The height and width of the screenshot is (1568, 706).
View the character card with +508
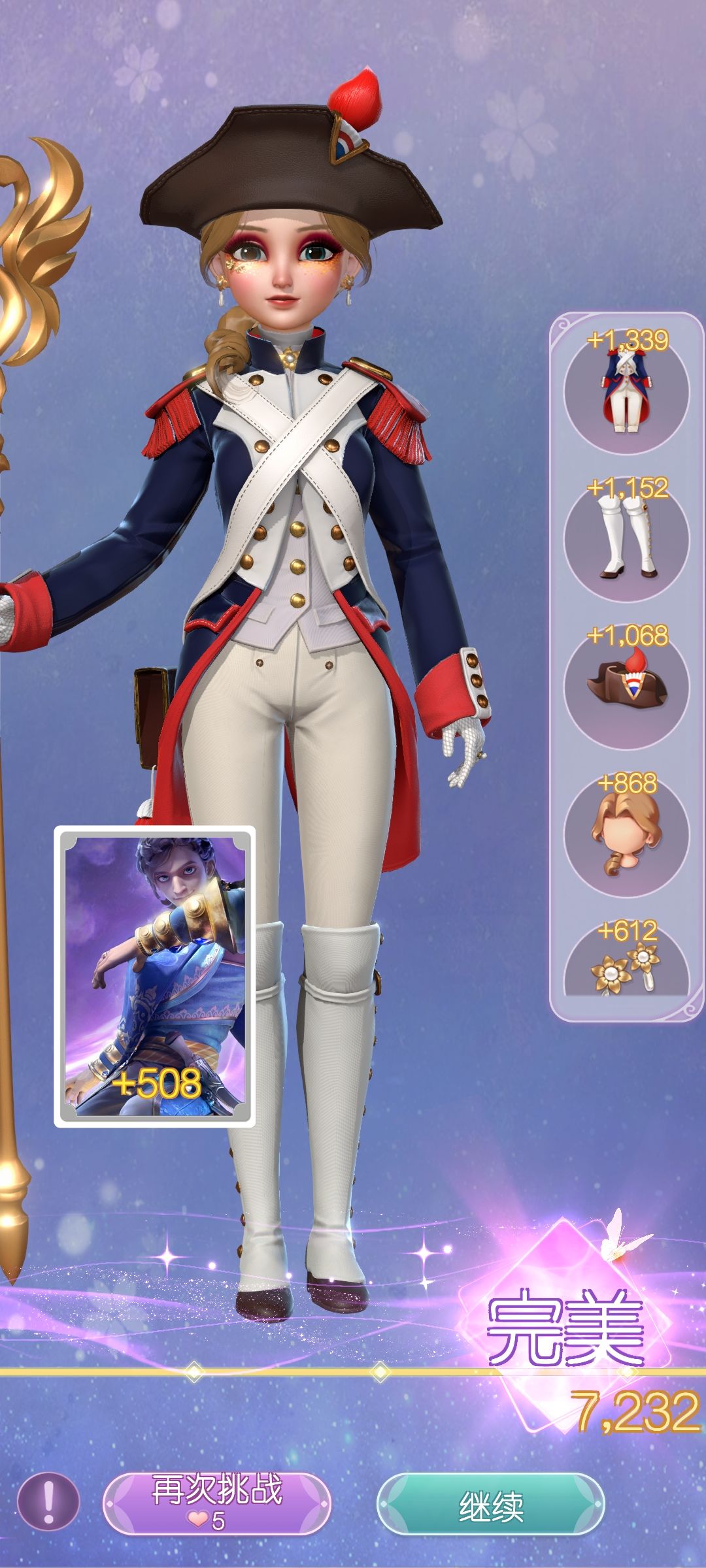coord(154,977)
